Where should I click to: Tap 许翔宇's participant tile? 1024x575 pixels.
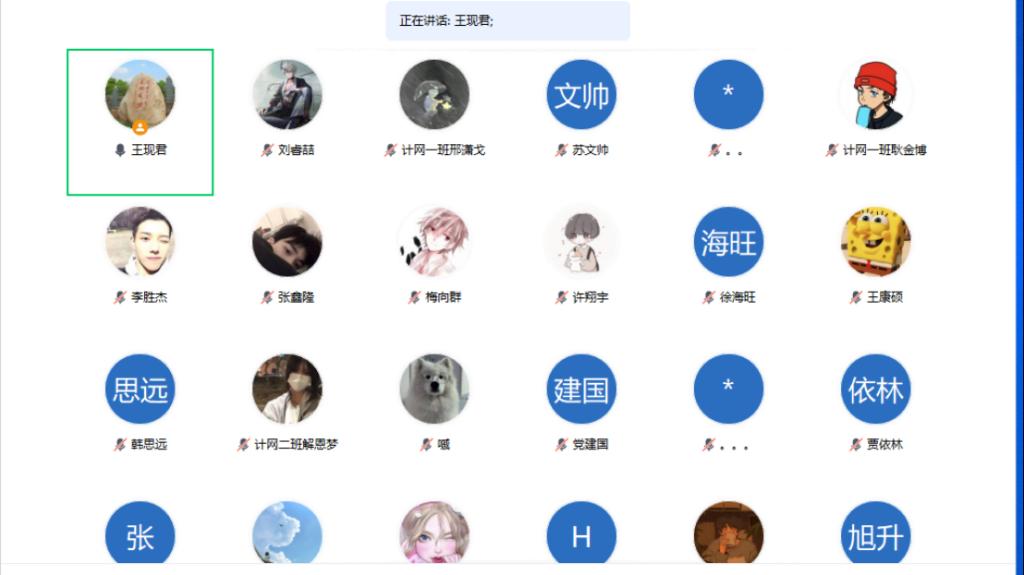tap(581, 242)
